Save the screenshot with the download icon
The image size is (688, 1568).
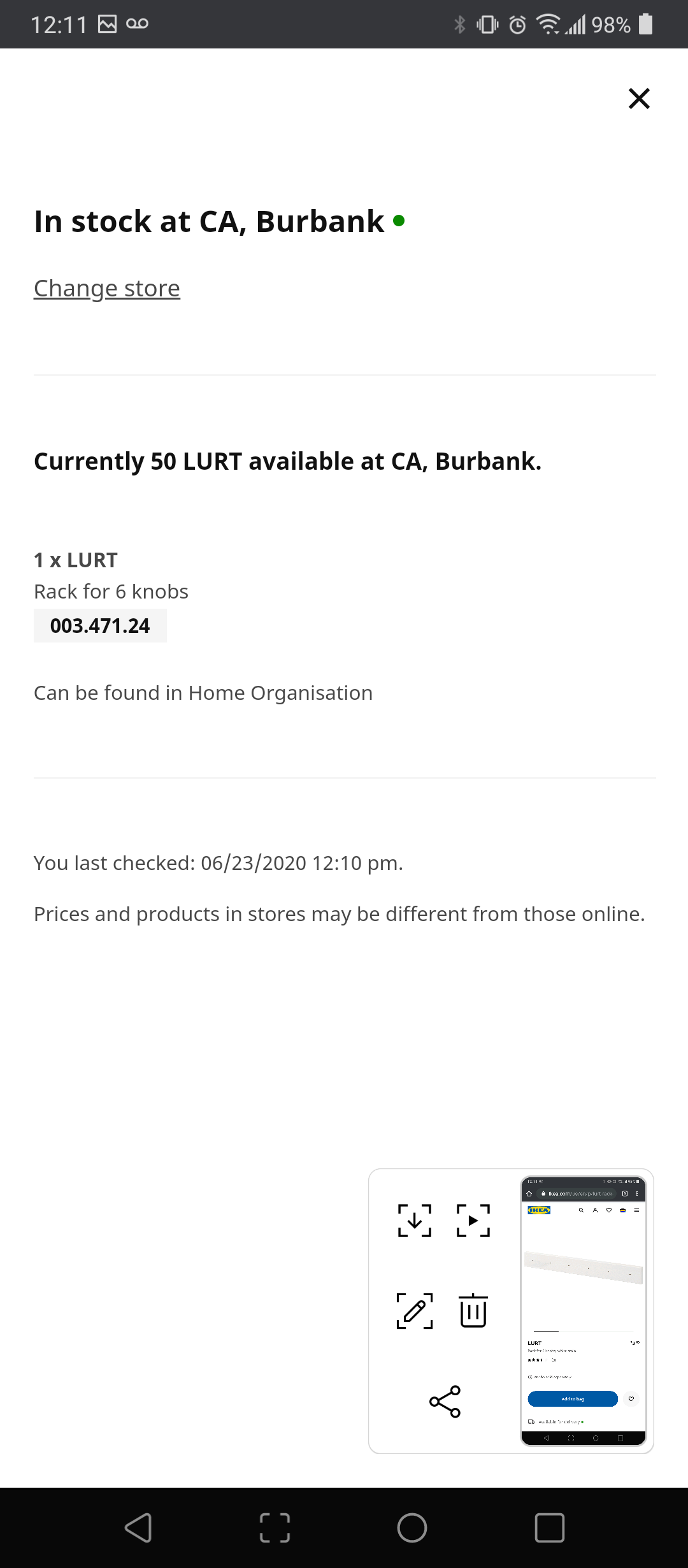click(x=415, y=1221)
